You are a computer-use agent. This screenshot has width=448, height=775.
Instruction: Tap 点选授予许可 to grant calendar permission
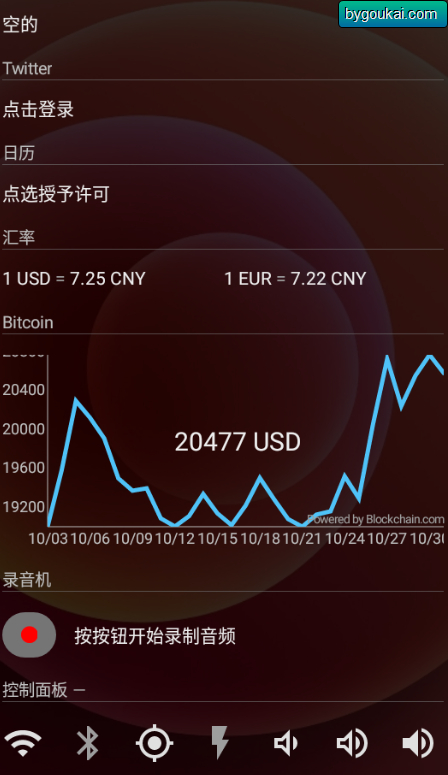pyautogui.click(x=56, y=194)
